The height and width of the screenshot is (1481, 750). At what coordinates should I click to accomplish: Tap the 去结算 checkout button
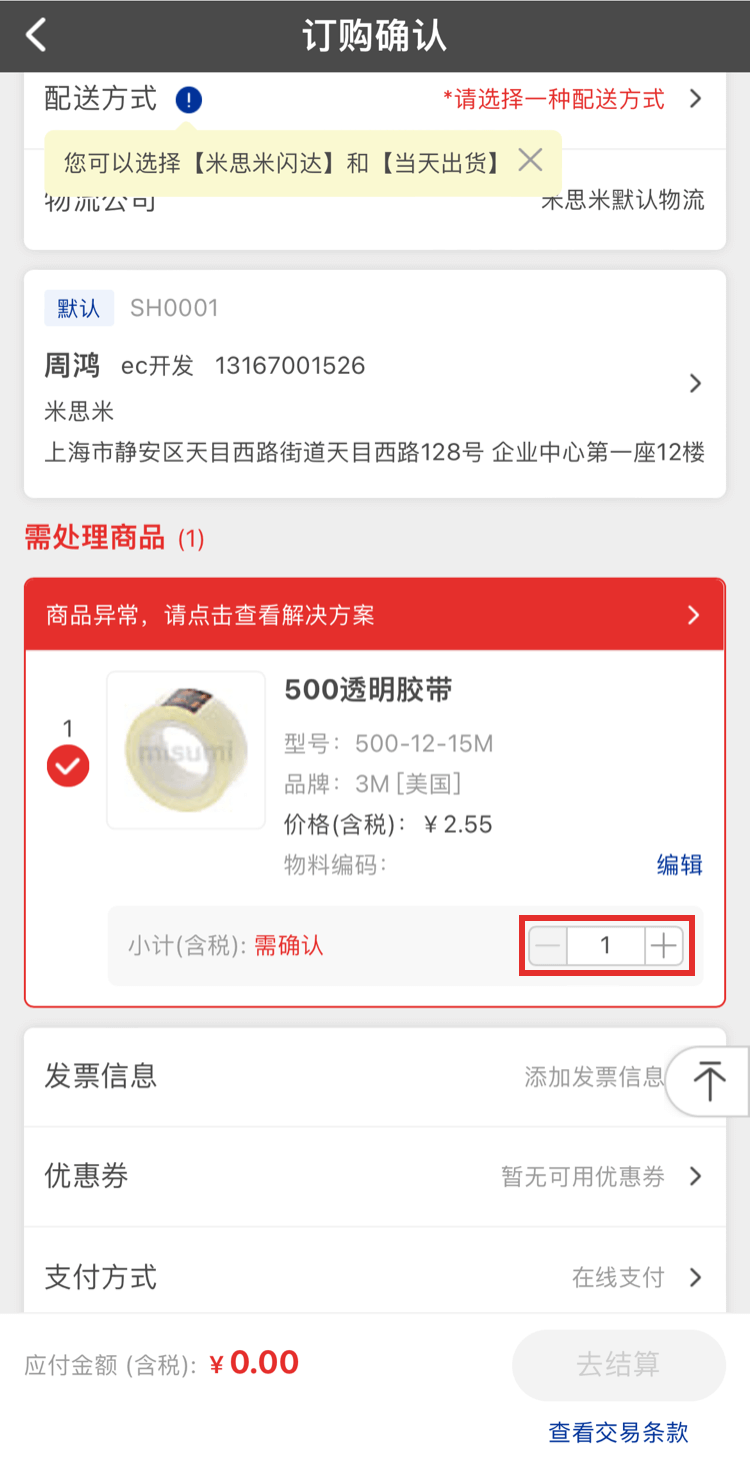pos(618,1365)
